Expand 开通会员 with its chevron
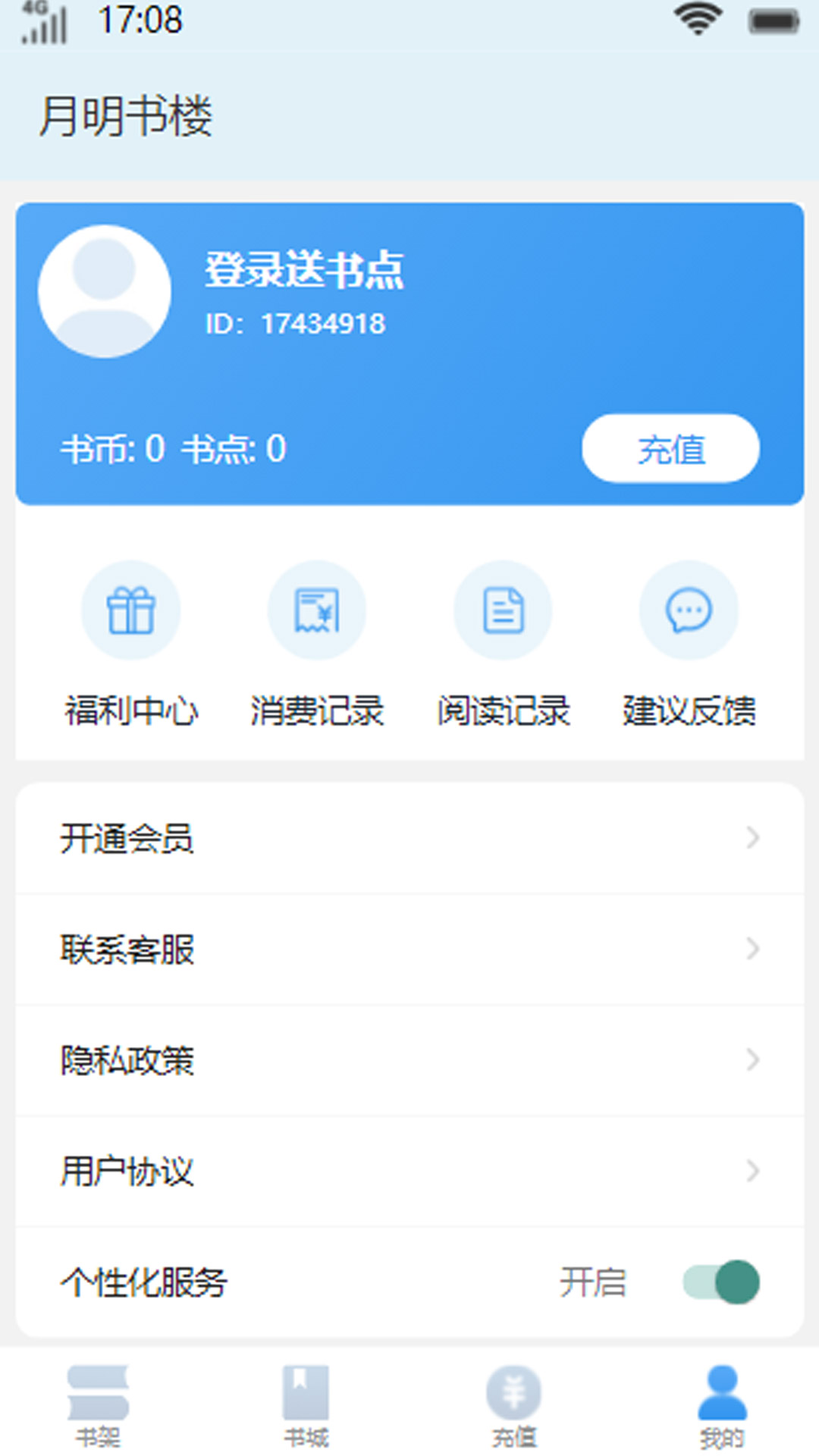The height and width of the screenshot is (1456, 819). coord(752,839)
